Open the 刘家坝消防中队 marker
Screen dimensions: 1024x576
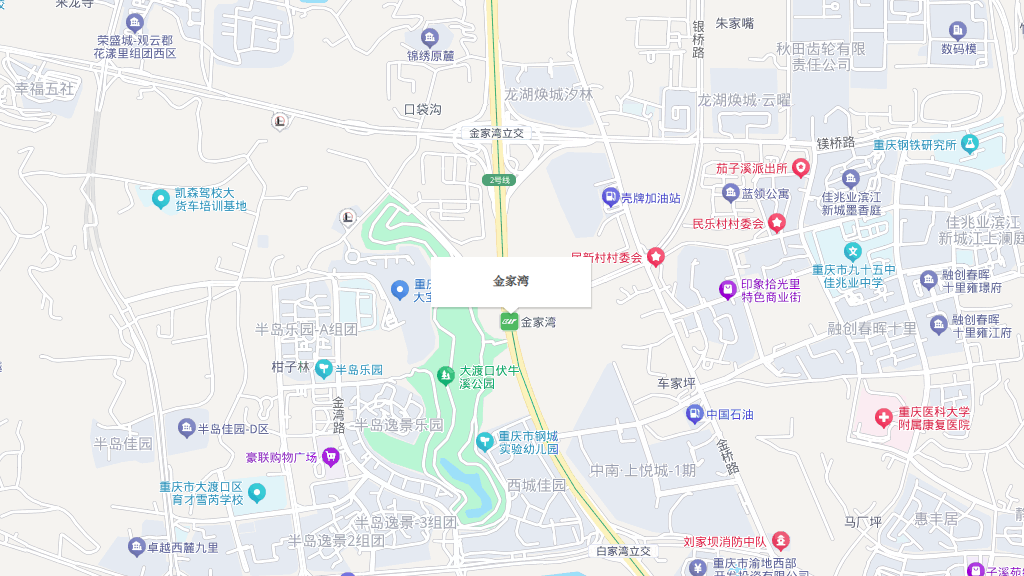[781, 541]
